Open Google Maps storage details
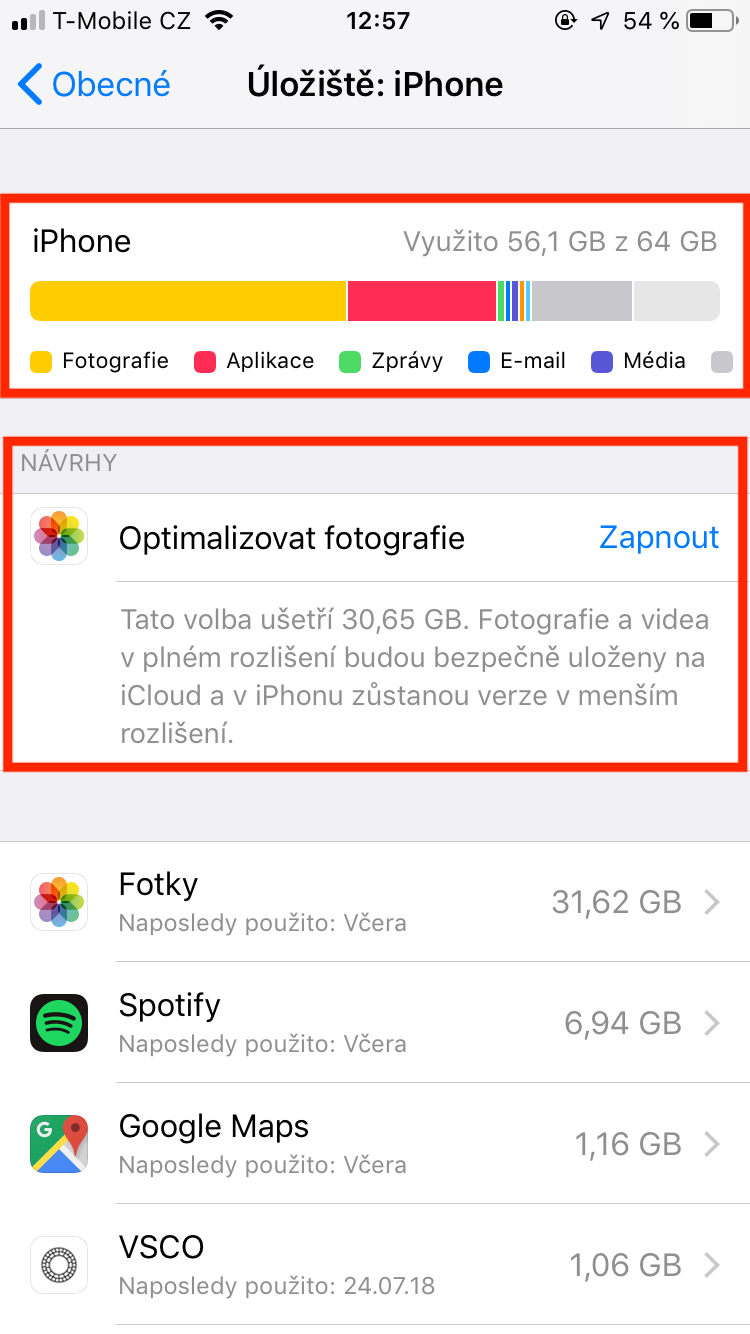Image resolution: width=750 pixels, height=1334 pixels. [x=375, y=1144]
